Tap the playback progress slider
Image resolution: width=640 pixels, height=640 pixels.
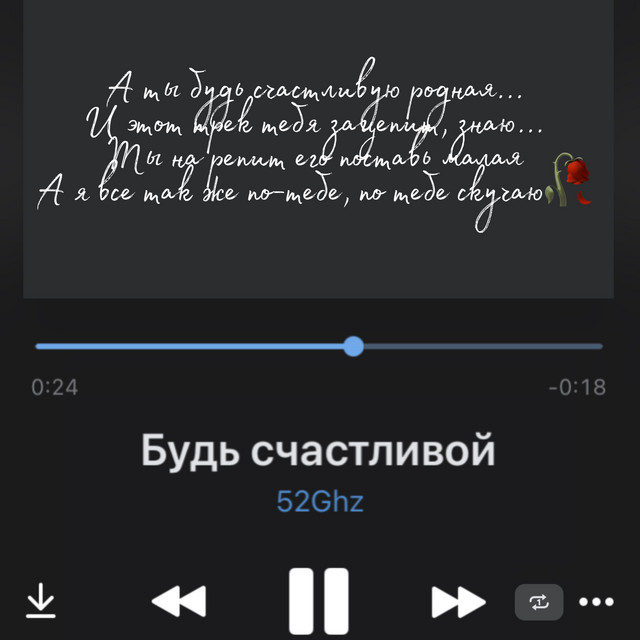tap(353, 347)
